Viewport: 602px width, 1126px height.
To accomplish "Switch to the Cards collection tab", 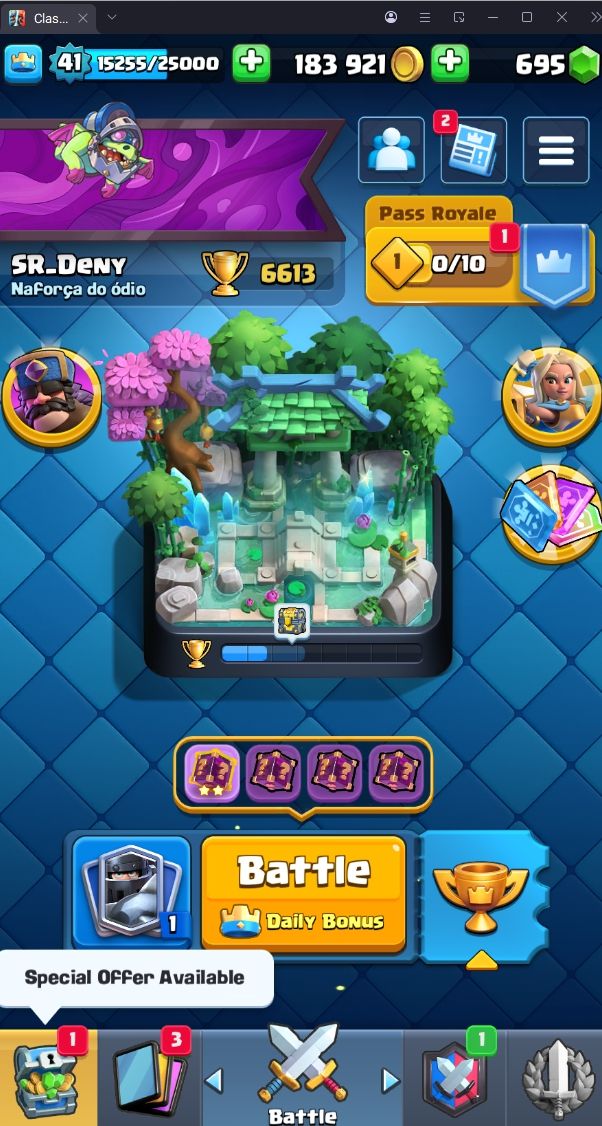I will coord(149,1077).
